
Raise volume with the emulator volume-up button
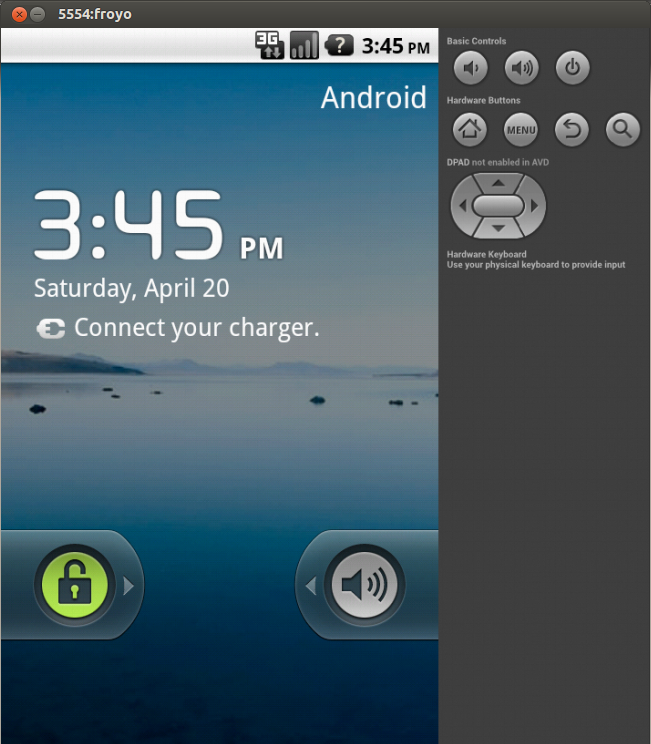[x=521, y=69]
